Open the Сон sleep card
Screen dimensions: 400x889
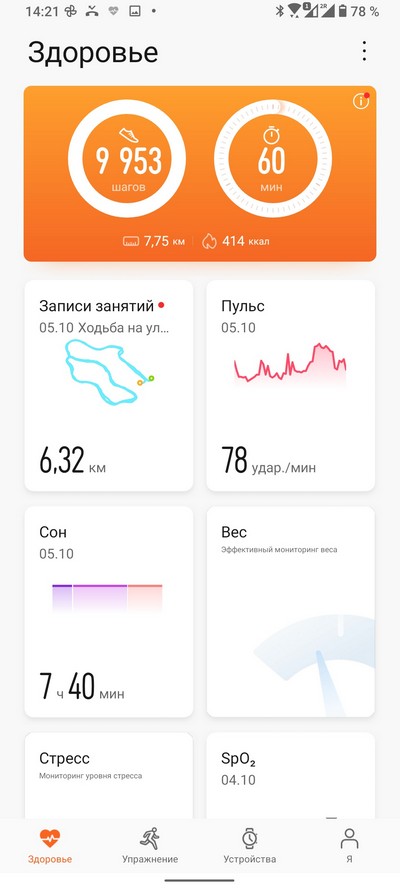pos(109,612)
